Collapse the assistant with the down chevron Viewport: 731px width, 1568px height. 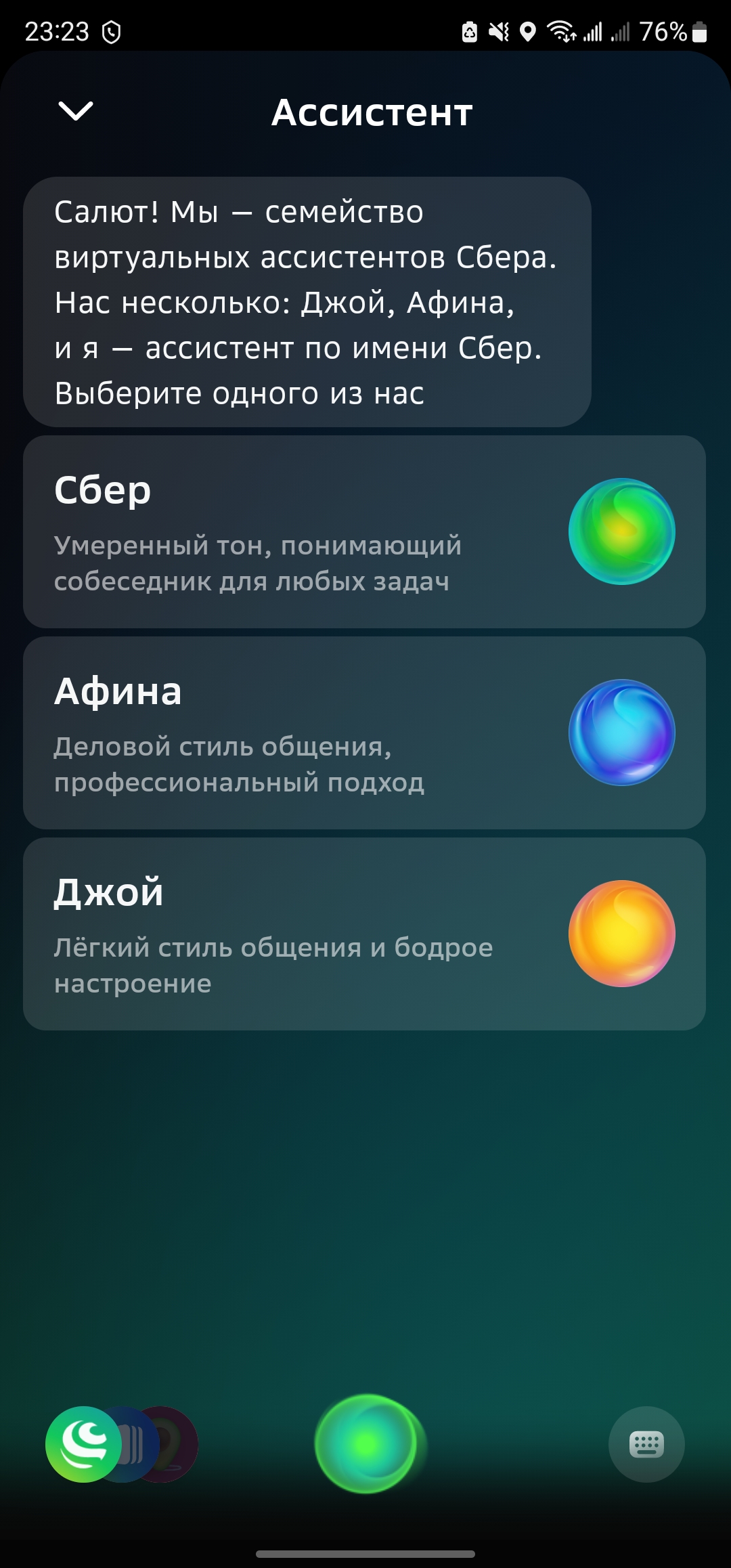coord(76,111)
